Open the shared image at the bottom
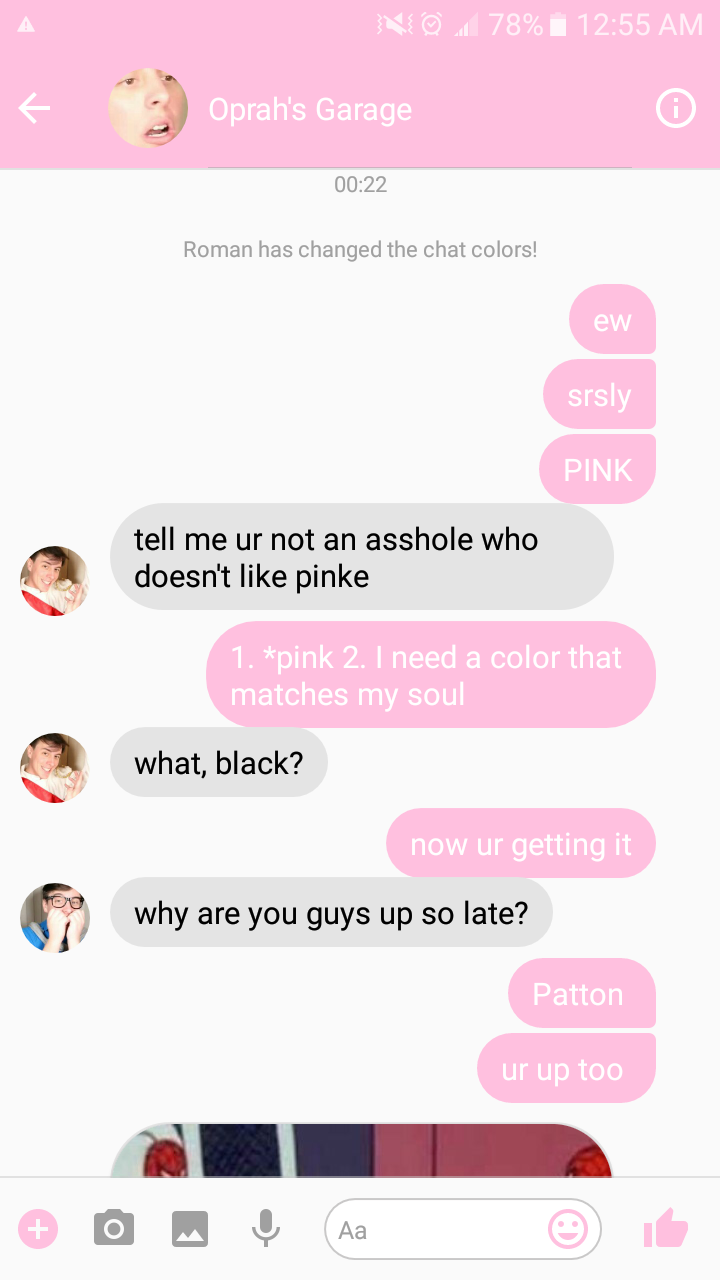 [360, 1150]
